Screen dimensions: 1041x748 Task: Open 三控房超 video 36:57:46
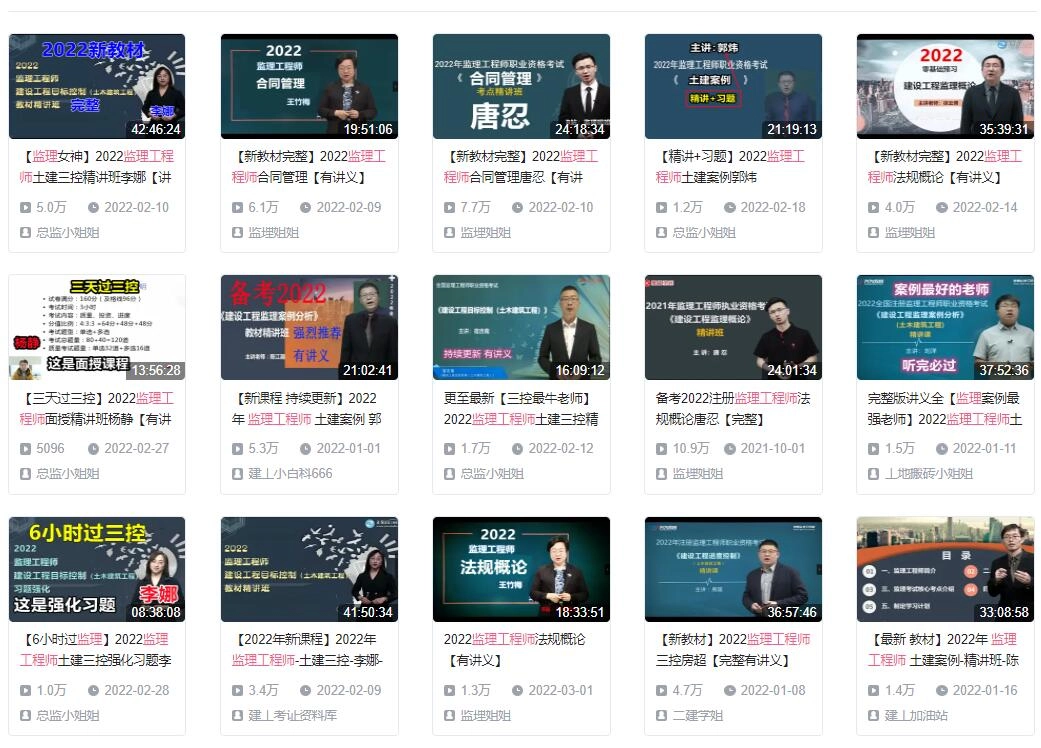click(x=733, y=569)
